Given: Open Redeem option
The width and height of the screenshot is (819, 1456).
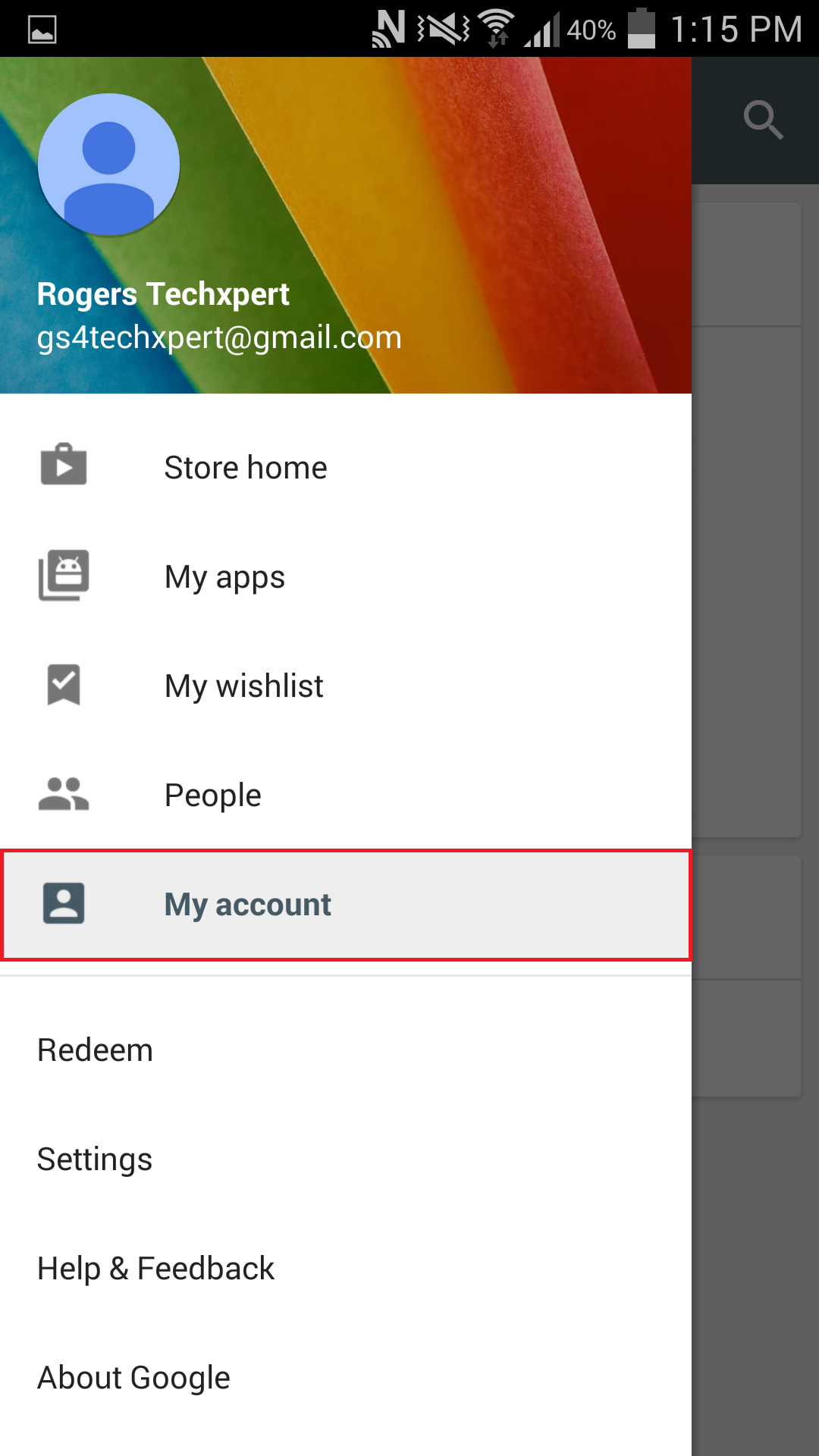Looking at the screenshot, I should pos(96,1050).
